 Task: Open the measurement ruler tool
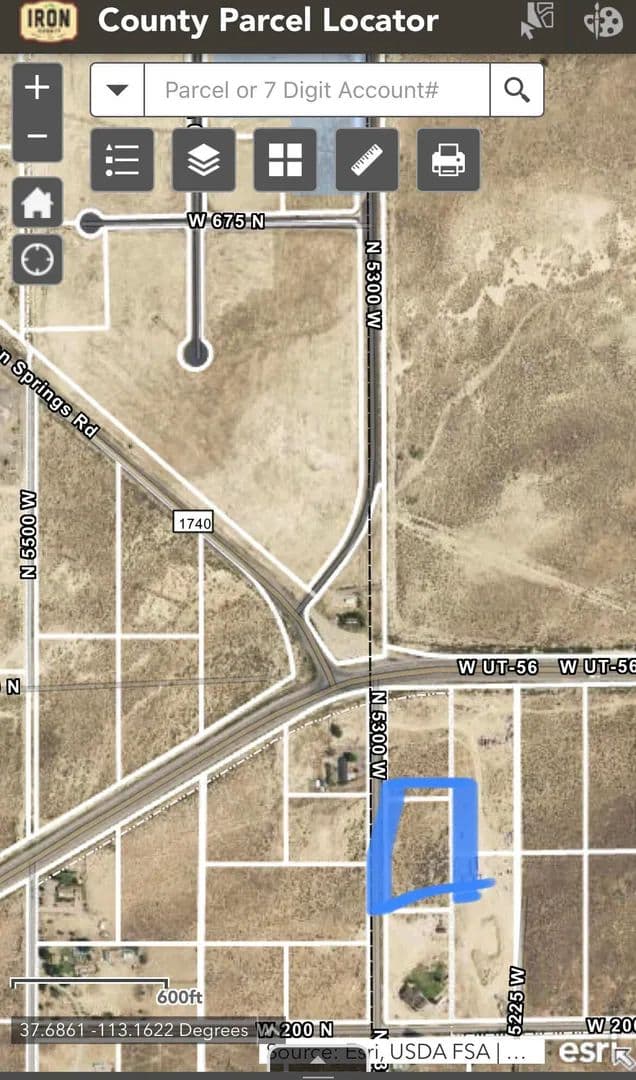click(x=367, y=160)
